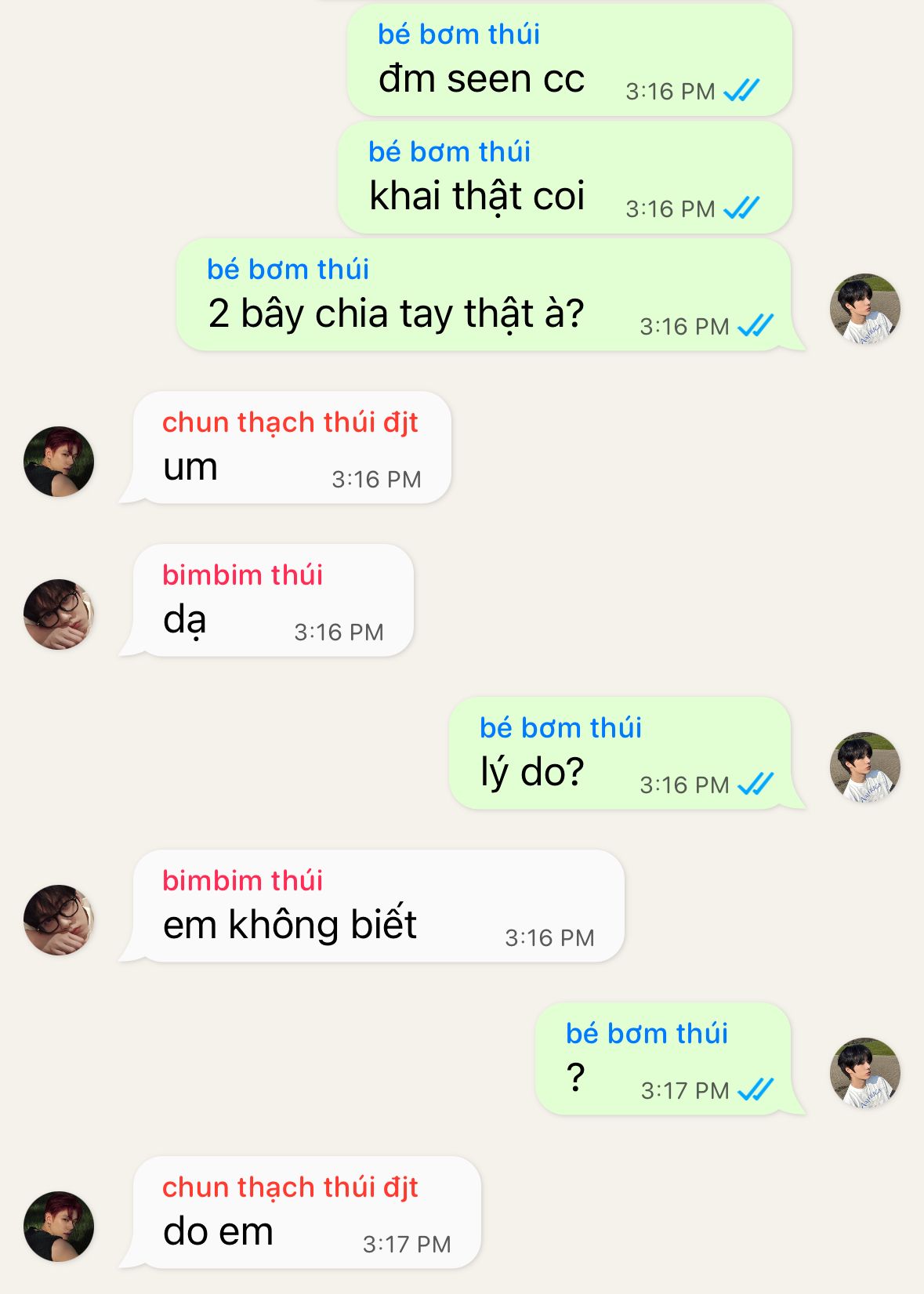Tap sender name bimbim thúi above "dạ"
The image size is (924, 1294).
click(242, 575)
